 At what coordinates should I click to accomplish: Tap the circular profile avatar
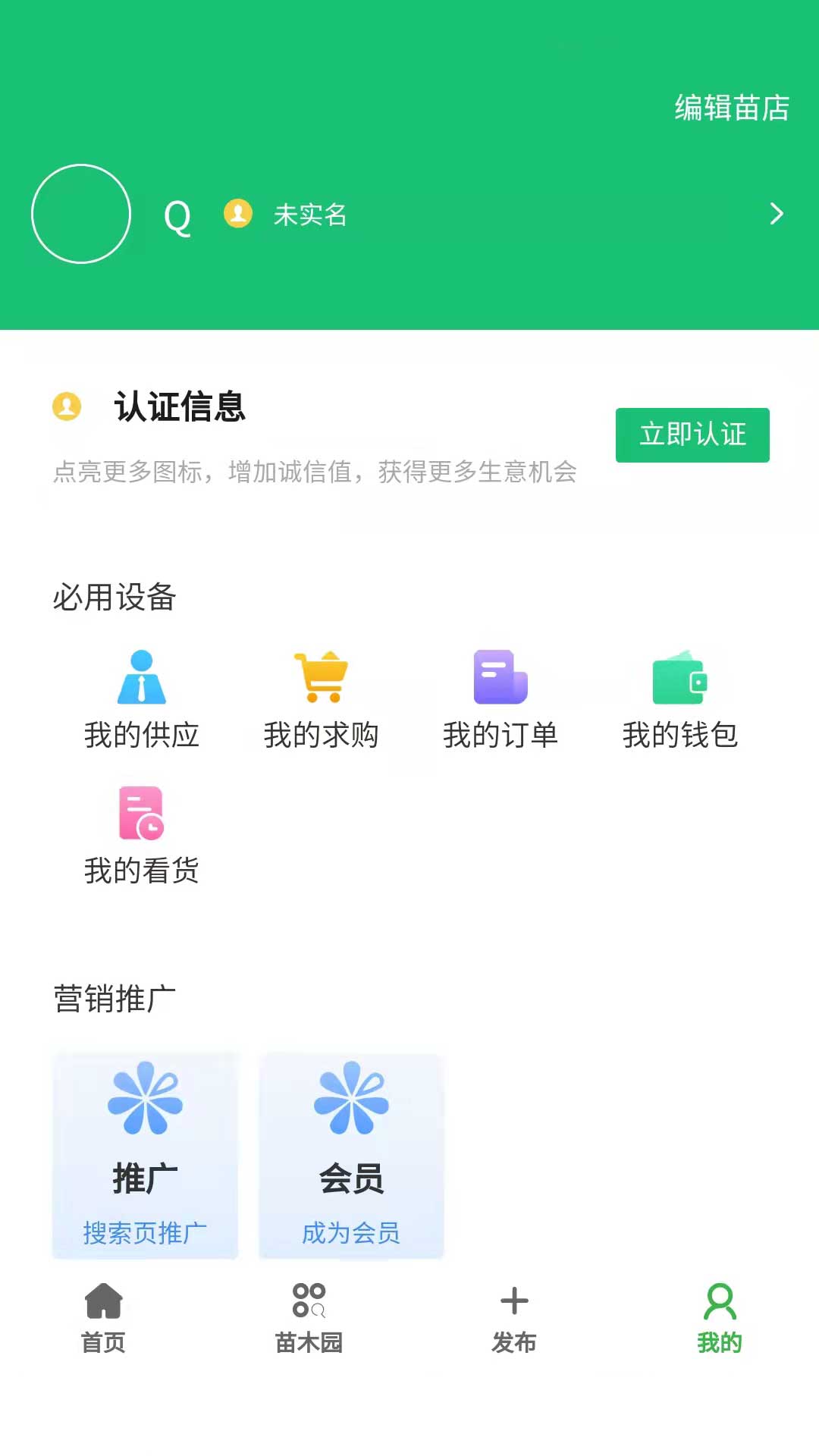(80, 214)
